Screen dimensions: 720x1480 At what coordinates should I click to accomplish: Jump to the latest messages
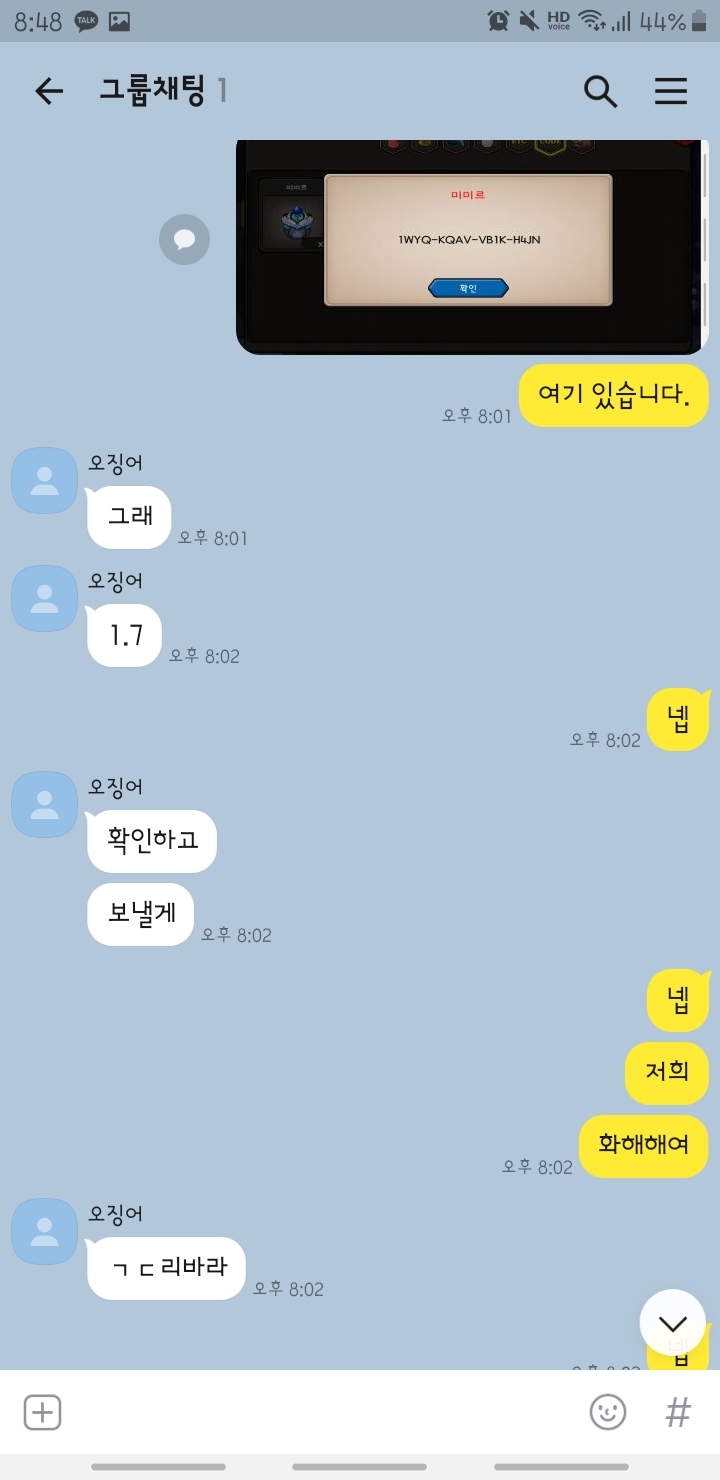coord(672,1322)
